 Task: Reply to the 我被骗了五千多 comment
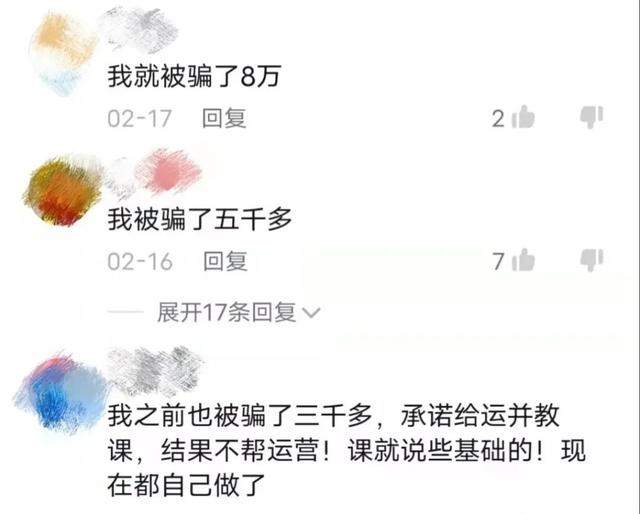tap(224, 262)
